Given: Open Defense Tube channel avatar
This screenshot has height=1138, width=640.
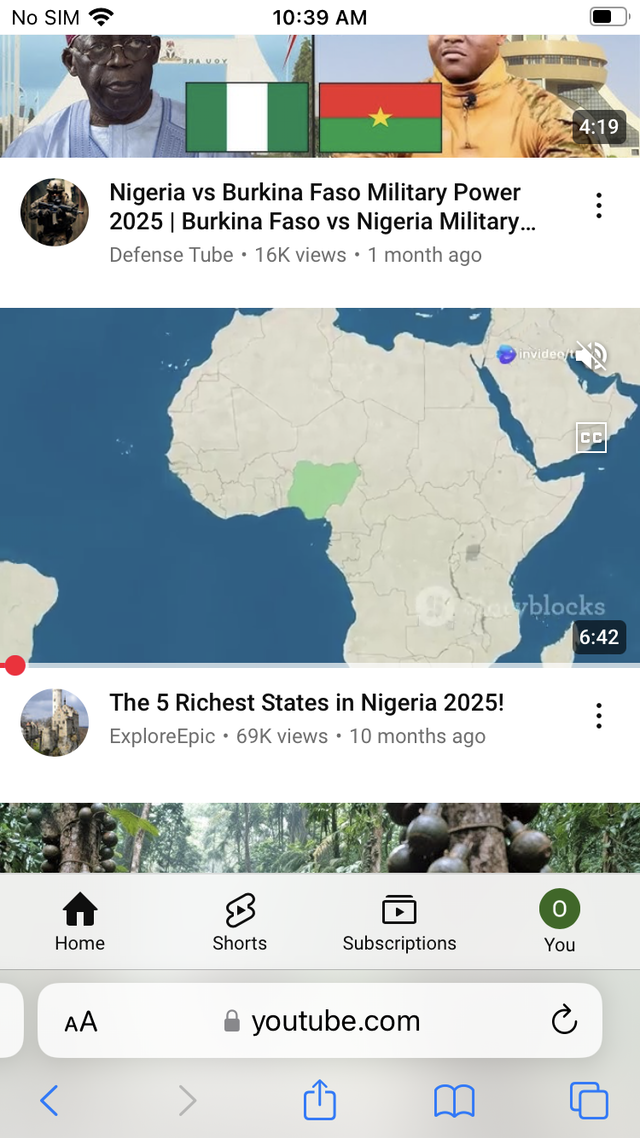Looking at the screenshot, I should [x=54, y=212].
